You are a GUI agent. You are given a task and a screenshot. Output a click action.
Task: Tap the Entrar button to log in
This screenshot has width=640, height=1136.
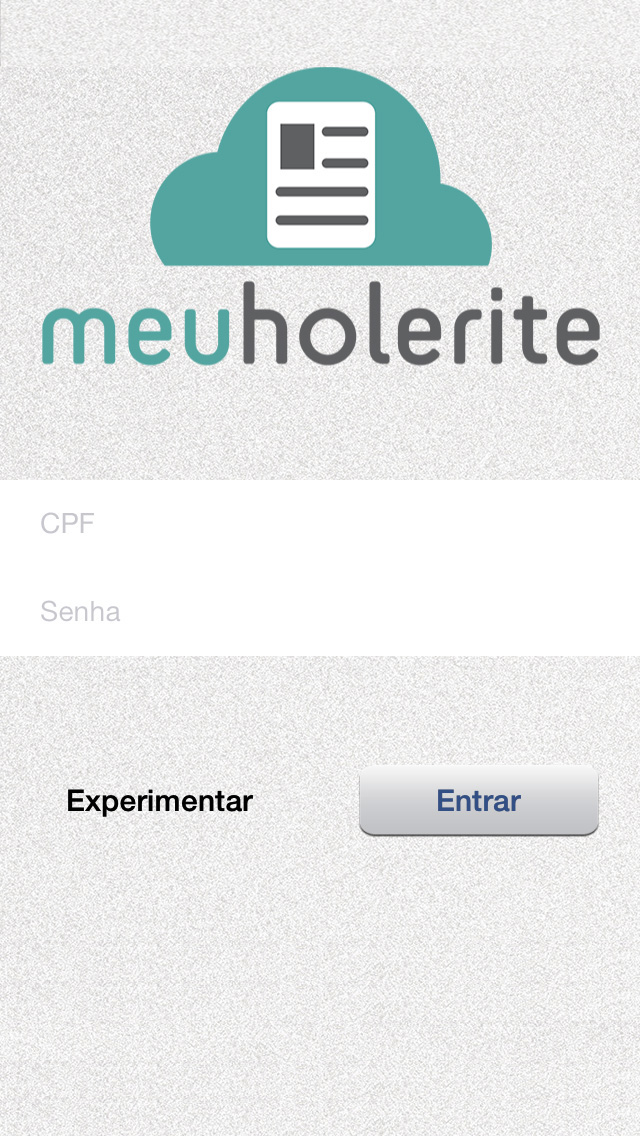point(479,801)
